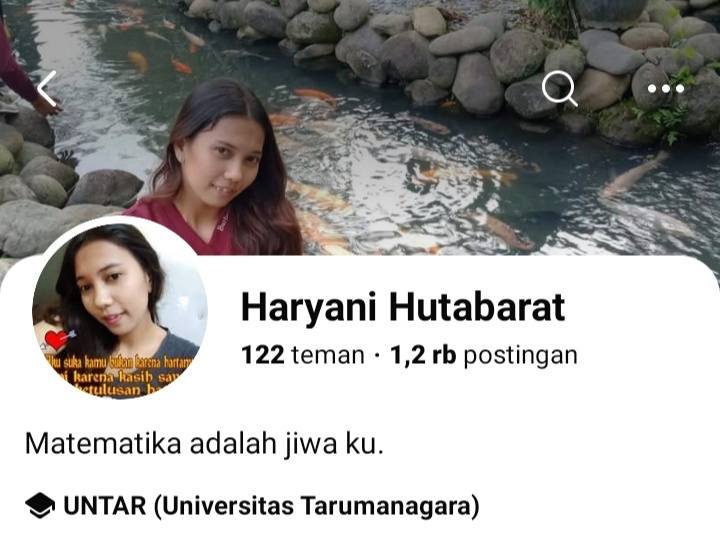This screenshot has height=555, width=720.
Task: Go back using the back arrow
Action: point(47,89)
